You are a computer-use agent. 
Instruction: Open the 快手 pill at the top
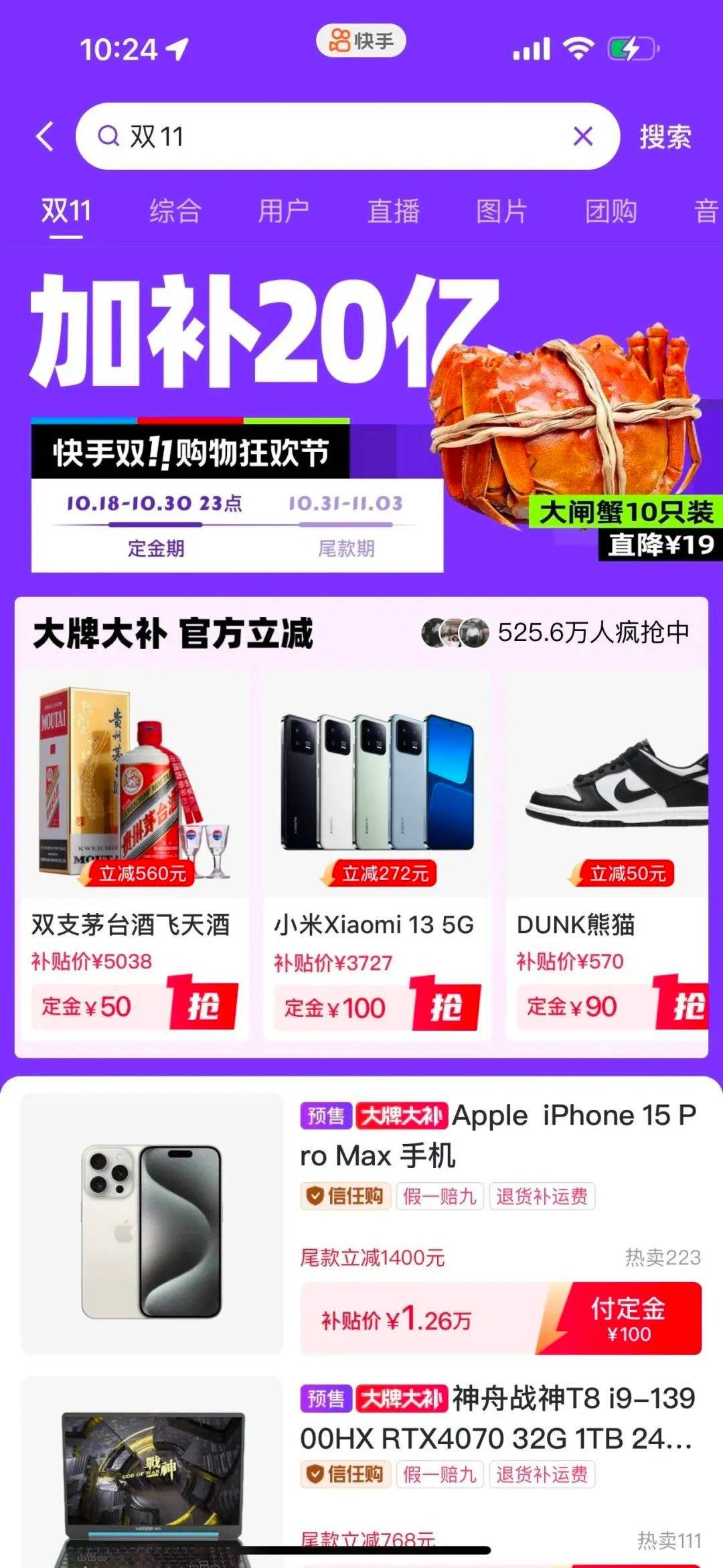(x=361, y=41)
